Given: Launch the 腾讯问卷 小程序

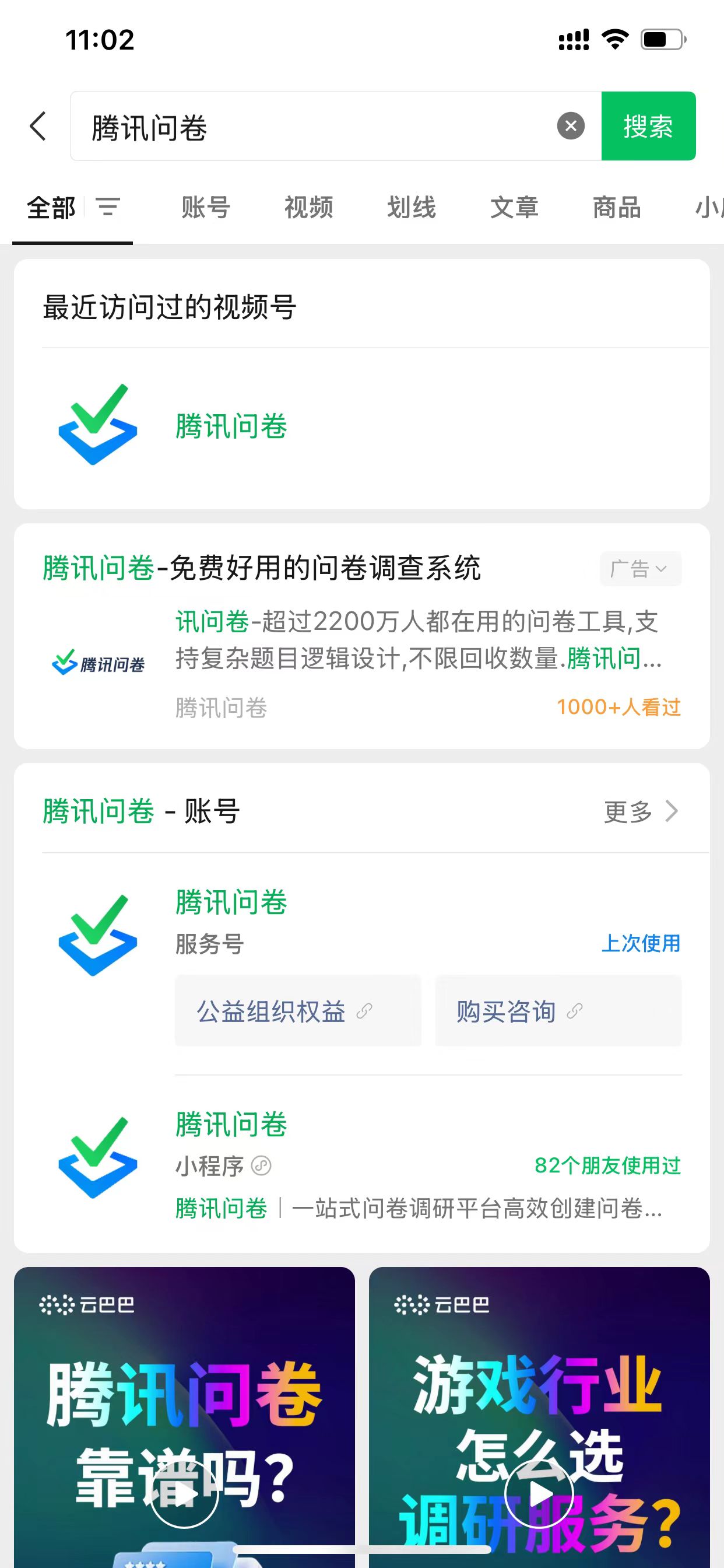Looking at the screenshot, I should pos(231,1125).
